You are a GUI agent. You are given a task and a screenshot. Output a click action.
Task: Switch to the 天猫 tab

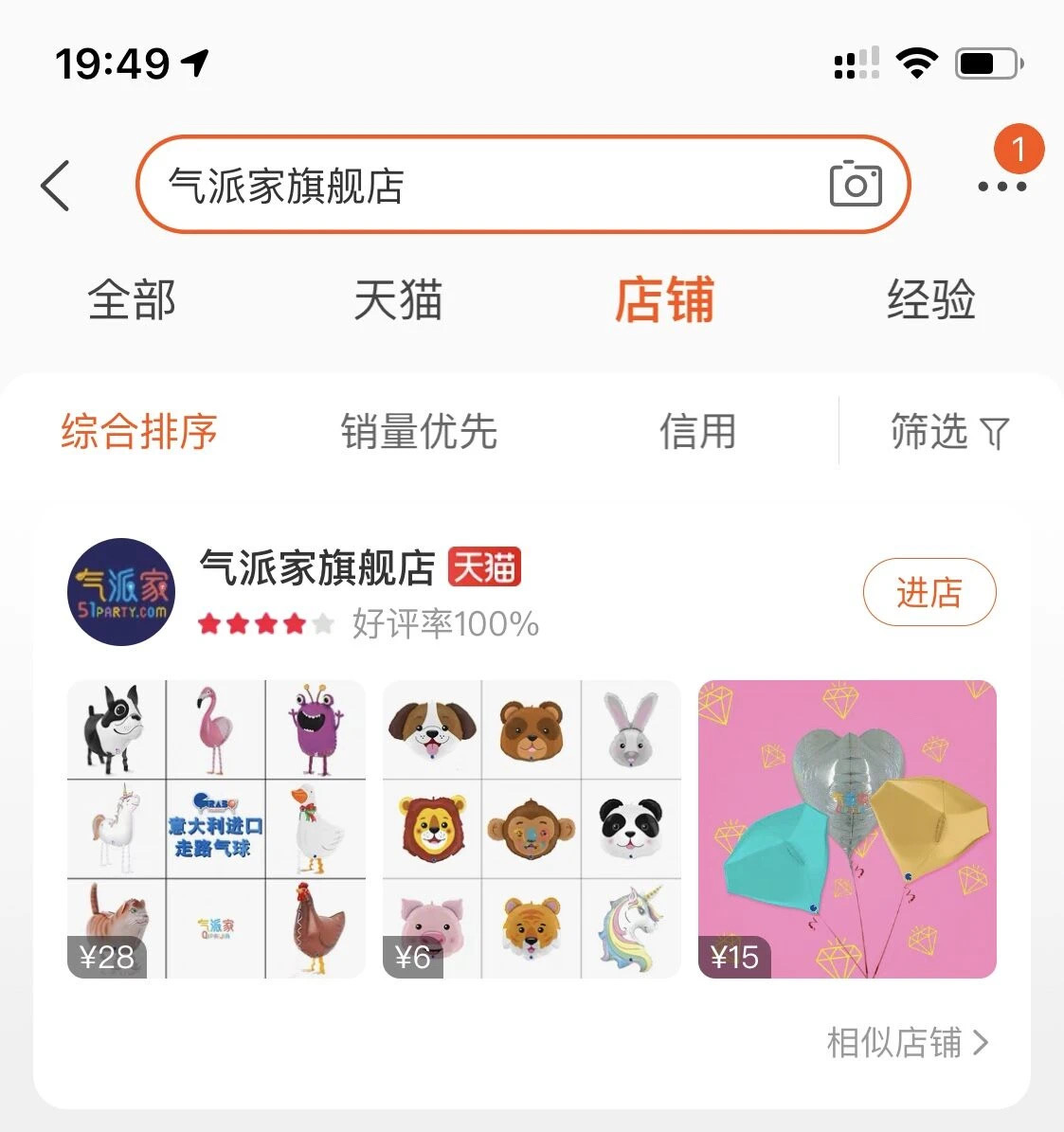(x=398, y=300)
